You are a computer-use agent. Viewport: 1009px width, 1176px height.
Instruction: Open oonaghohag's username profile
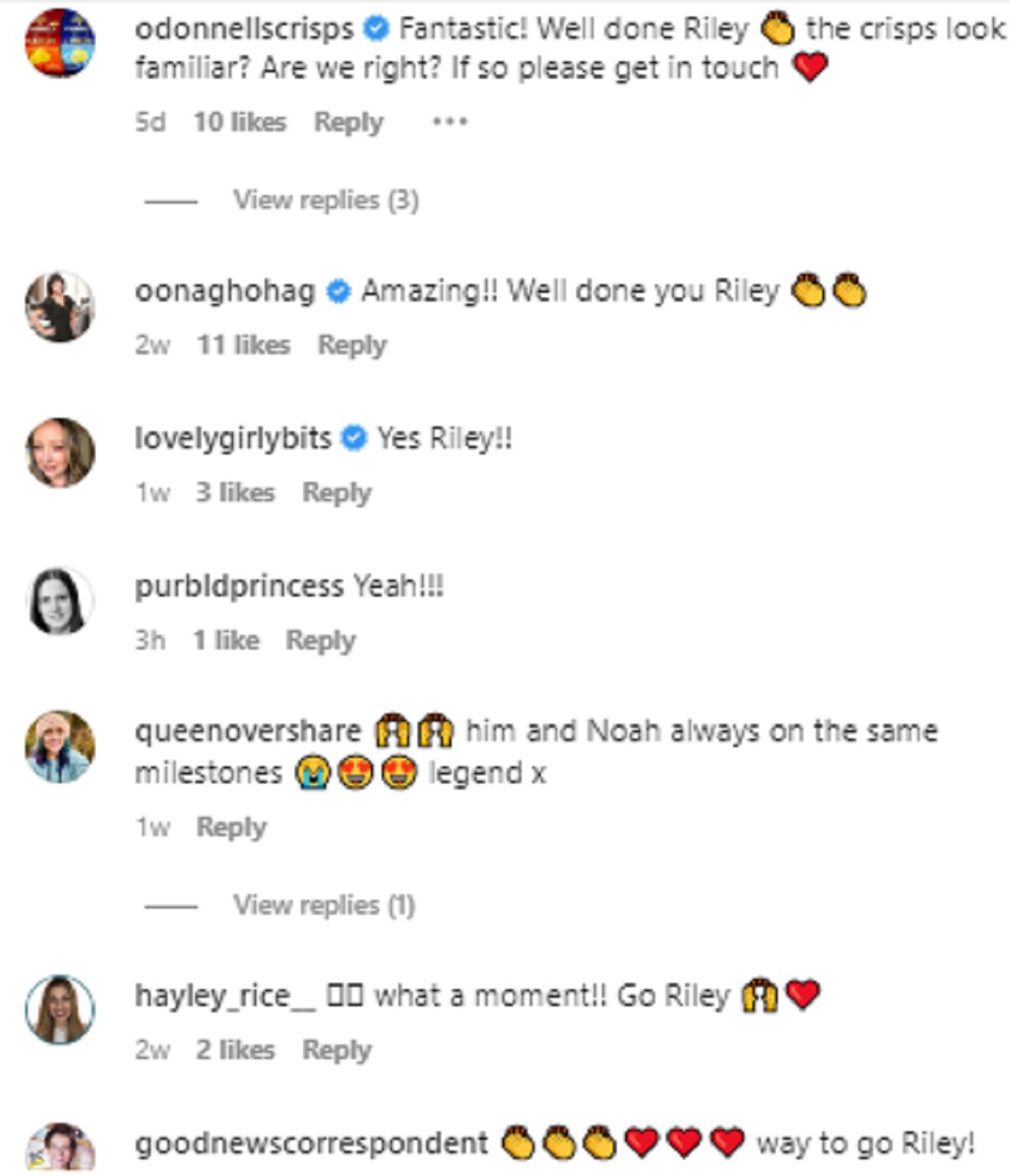pyautogui.click(x=225, y=291)
